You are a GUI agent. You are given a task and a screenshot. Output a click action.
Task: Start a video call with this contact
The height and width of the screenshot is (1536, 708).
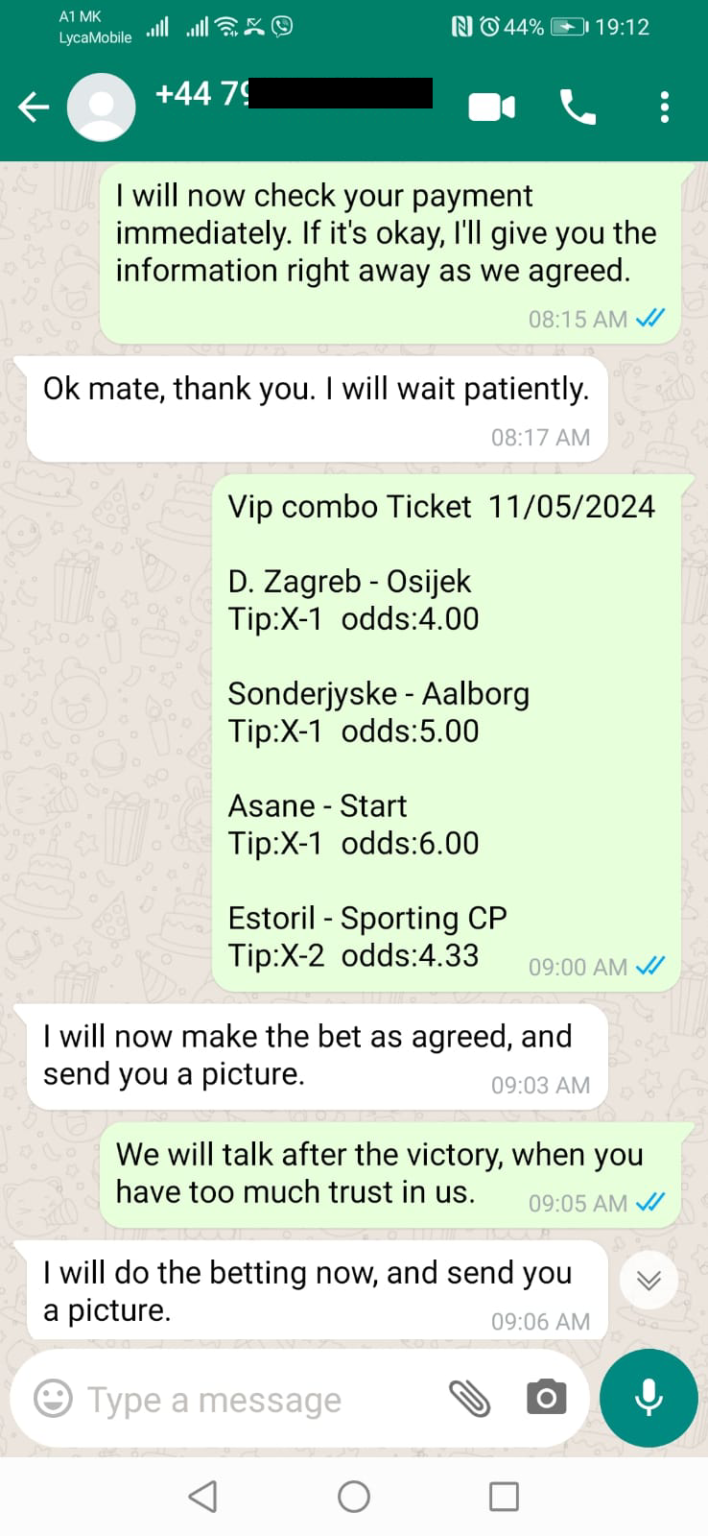[x=491, y=107]
